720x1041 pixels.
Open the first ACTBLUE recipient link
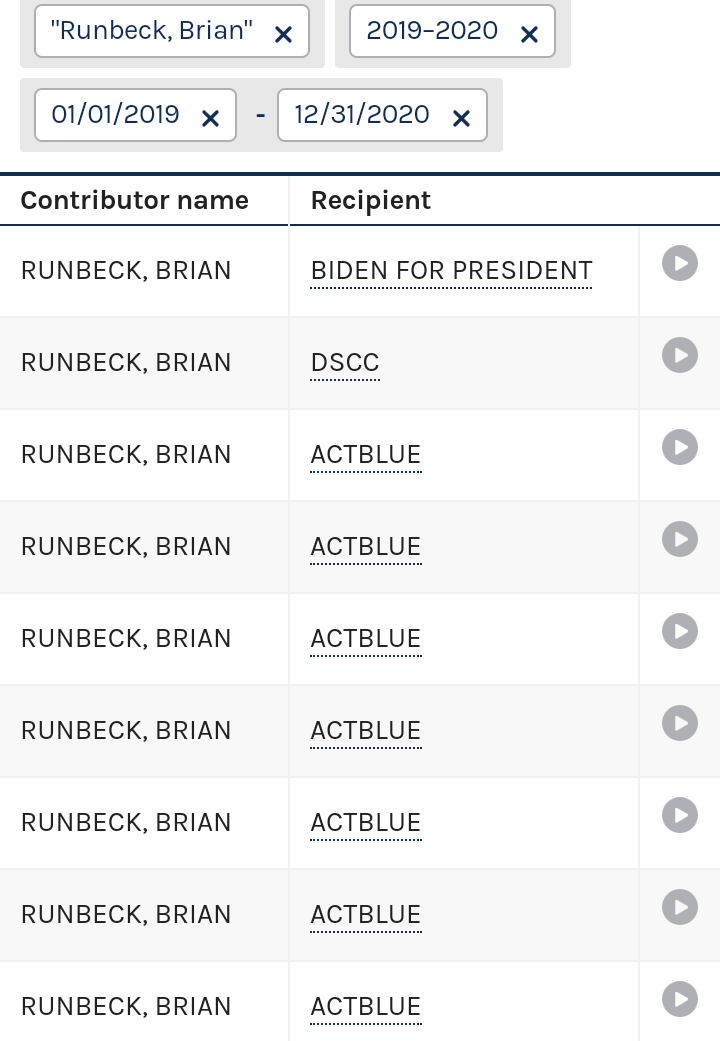click(366, 455)
